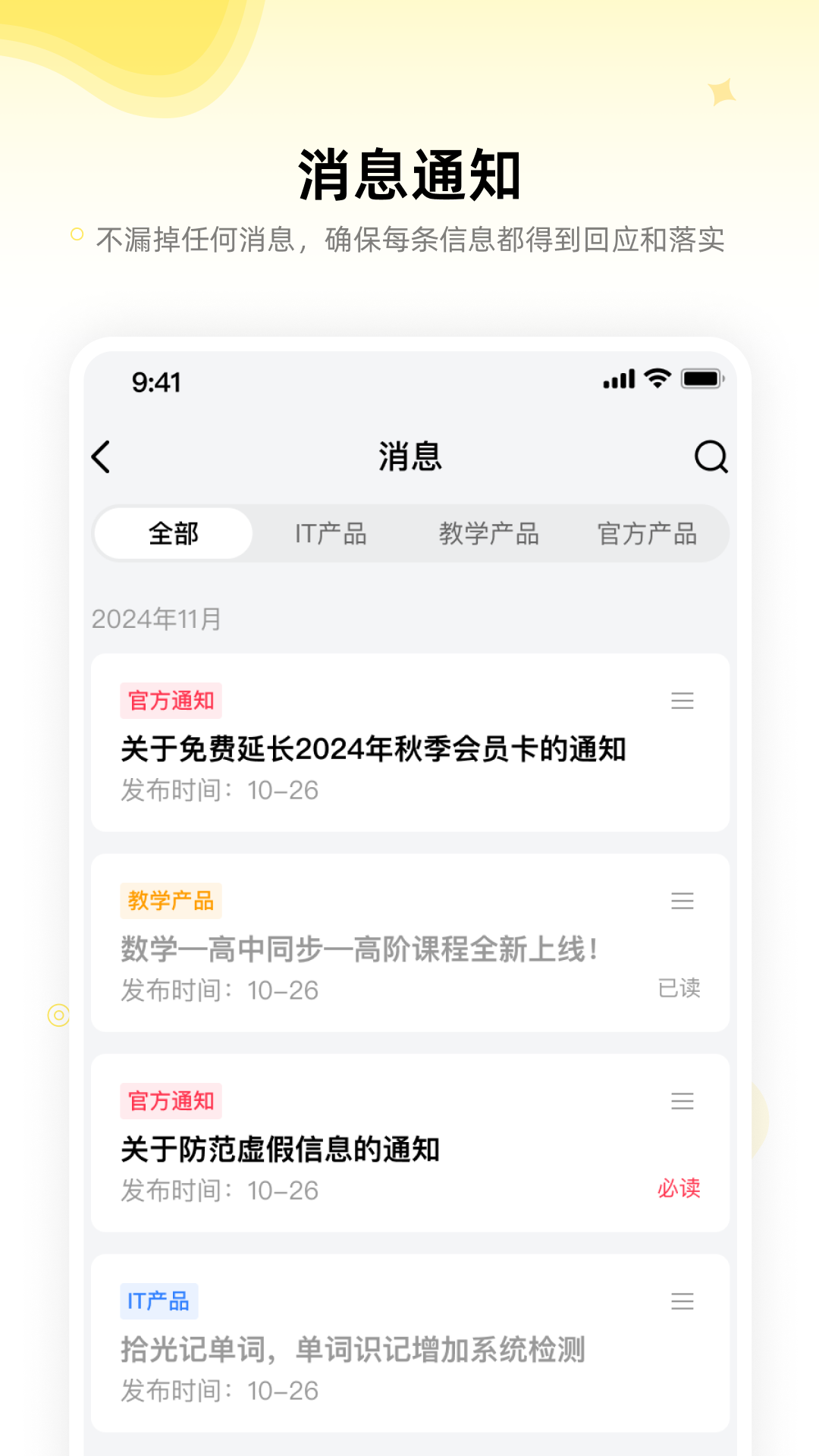Open options menu on 数学高阶课程 message card
The image size is (819, 1456).
(x=683, y=901)
